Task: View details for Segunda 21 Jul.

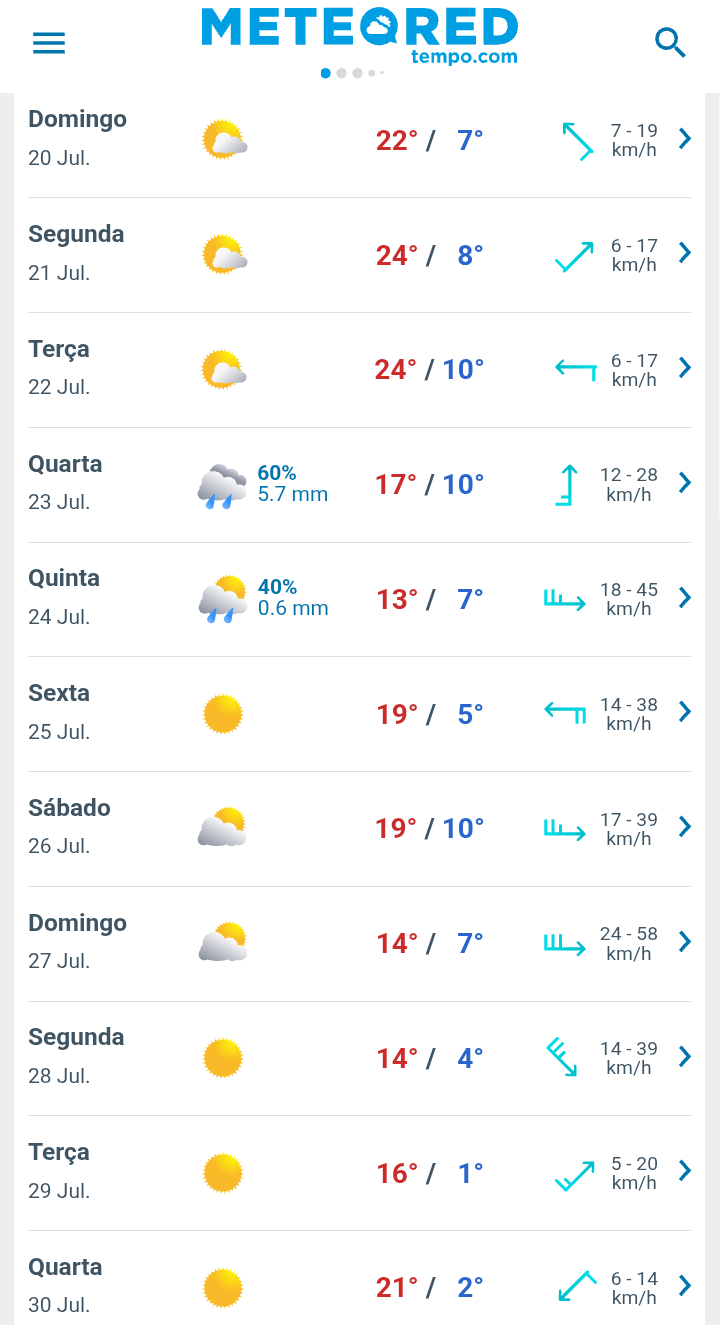Action: point(360,255)
